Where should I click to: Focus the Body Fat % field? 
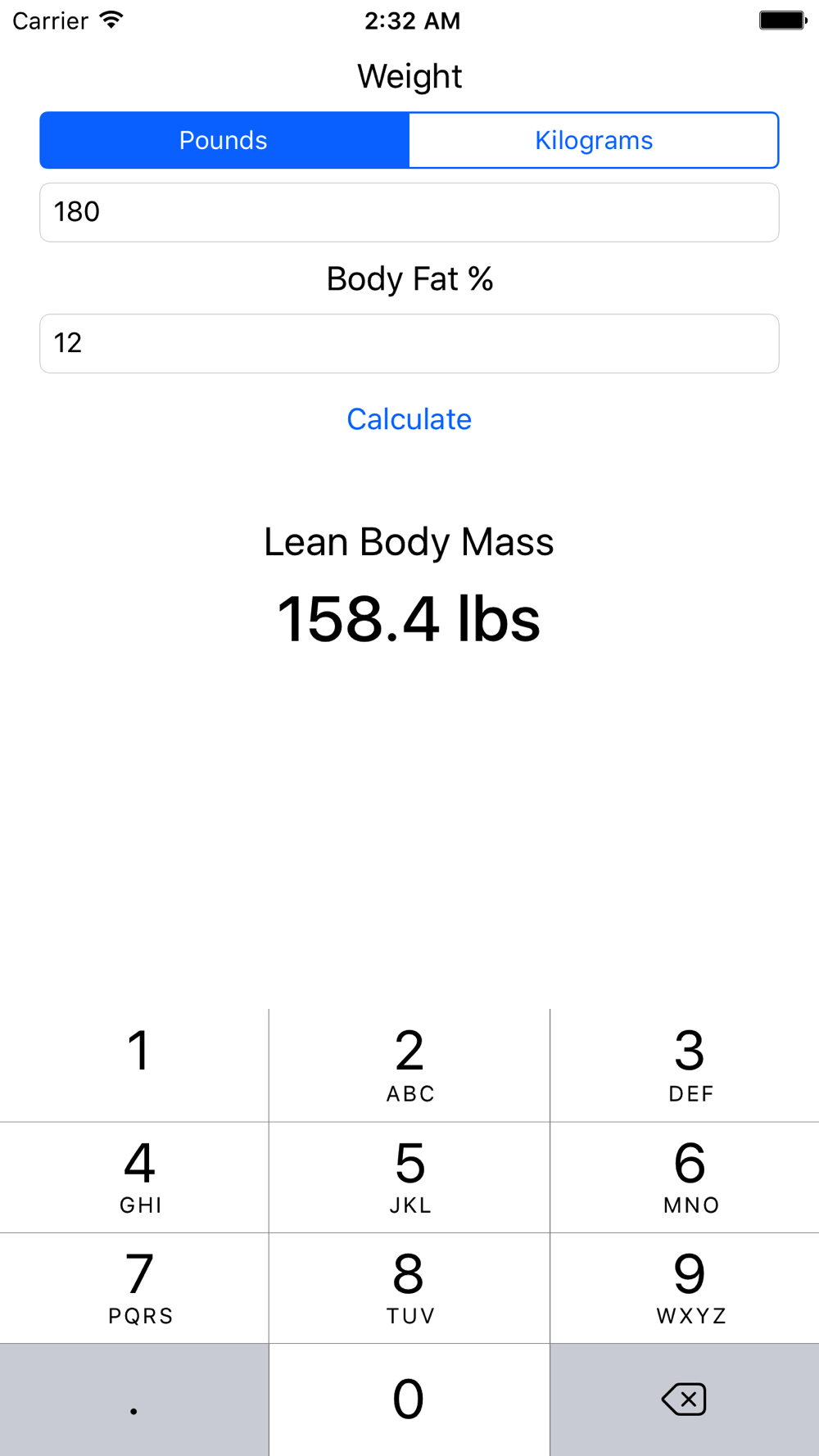tap(409, 343)
